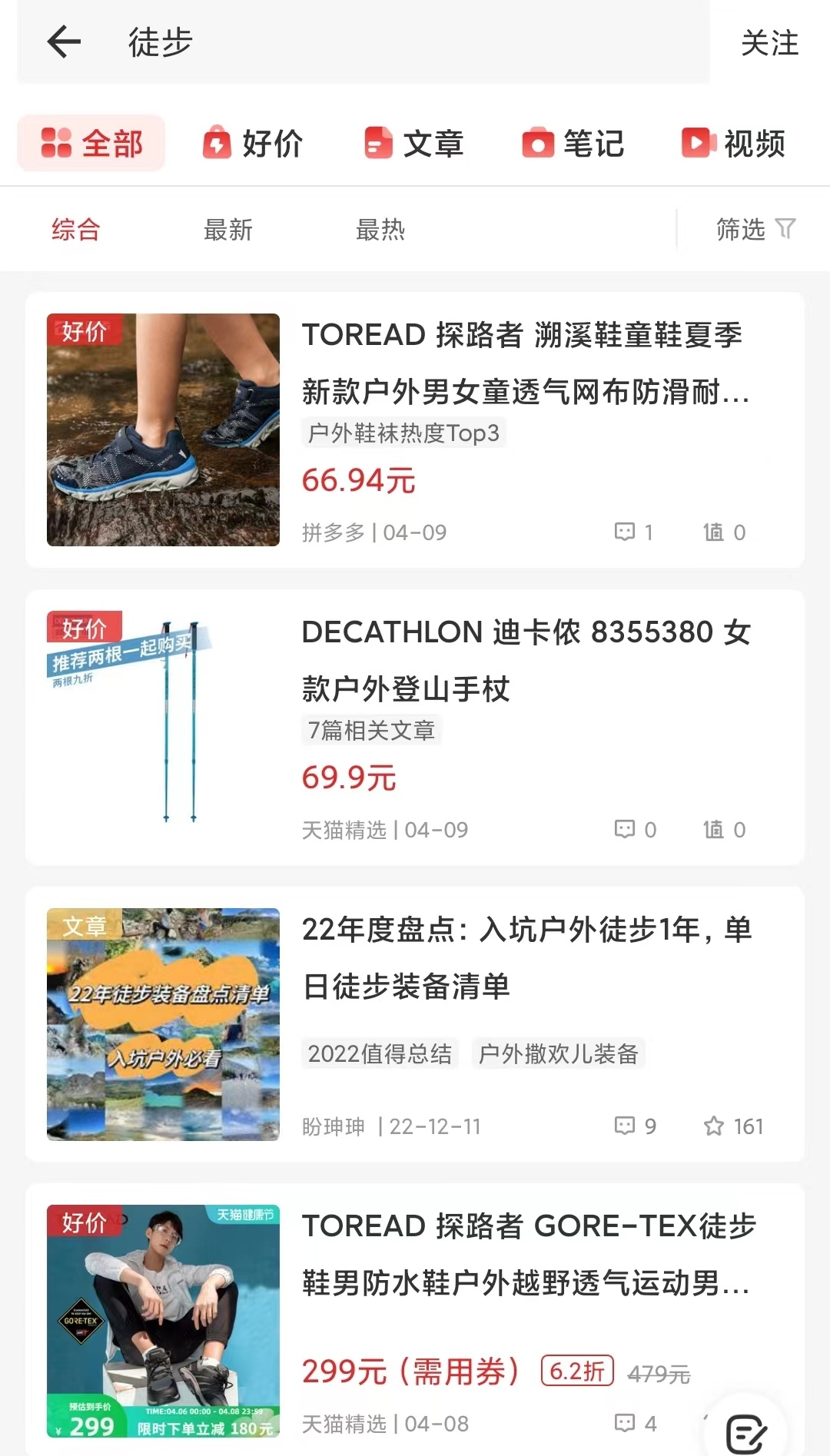Go back using the arrow icon
The height and width of the screenshot is (1456, 830).
[64, 41]
